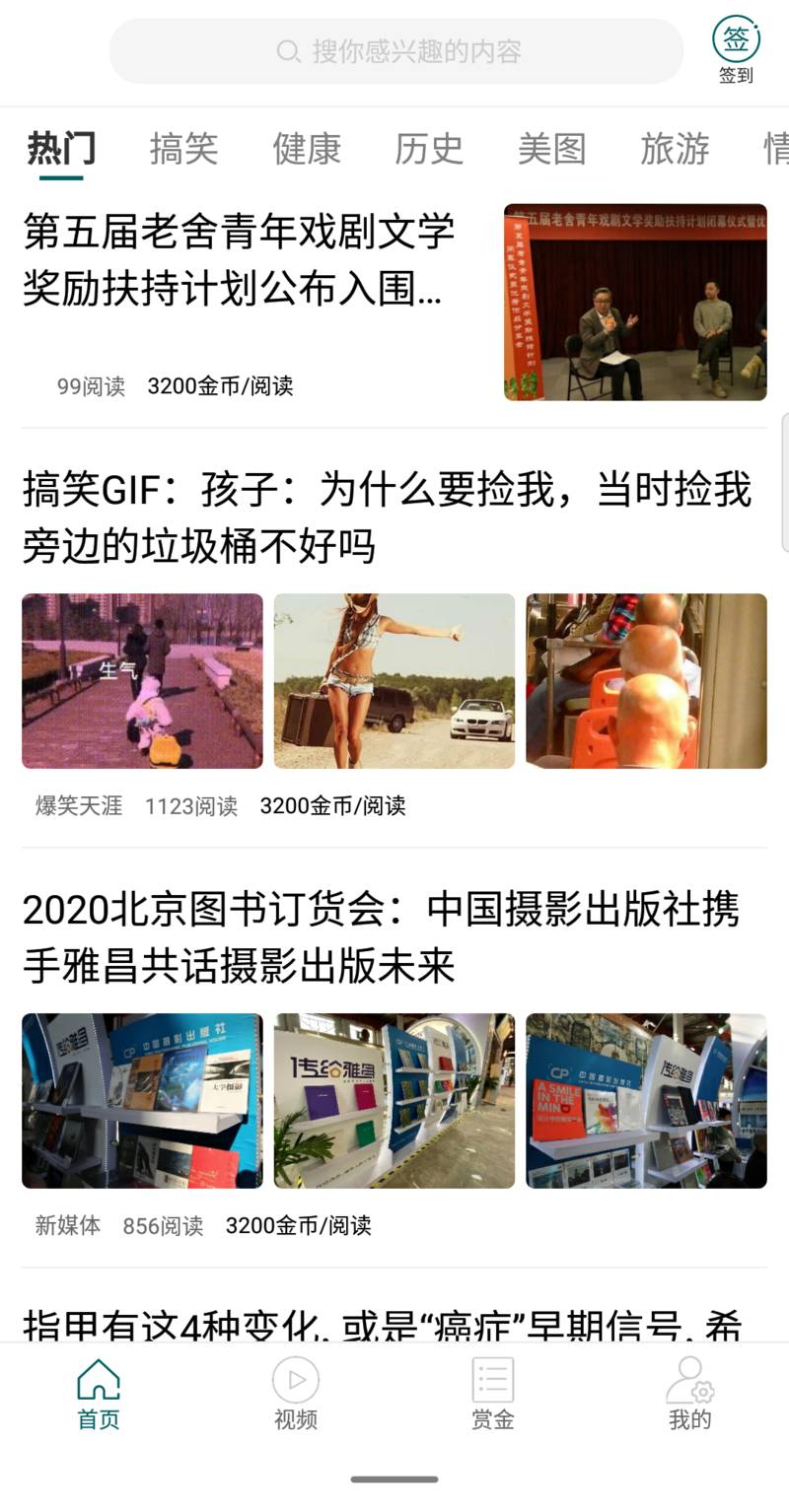This screenshot has height=1512, width=789.
Task: Tap the hitchhiking girl GIF thumbnail
Action: [x=394, y=680]
